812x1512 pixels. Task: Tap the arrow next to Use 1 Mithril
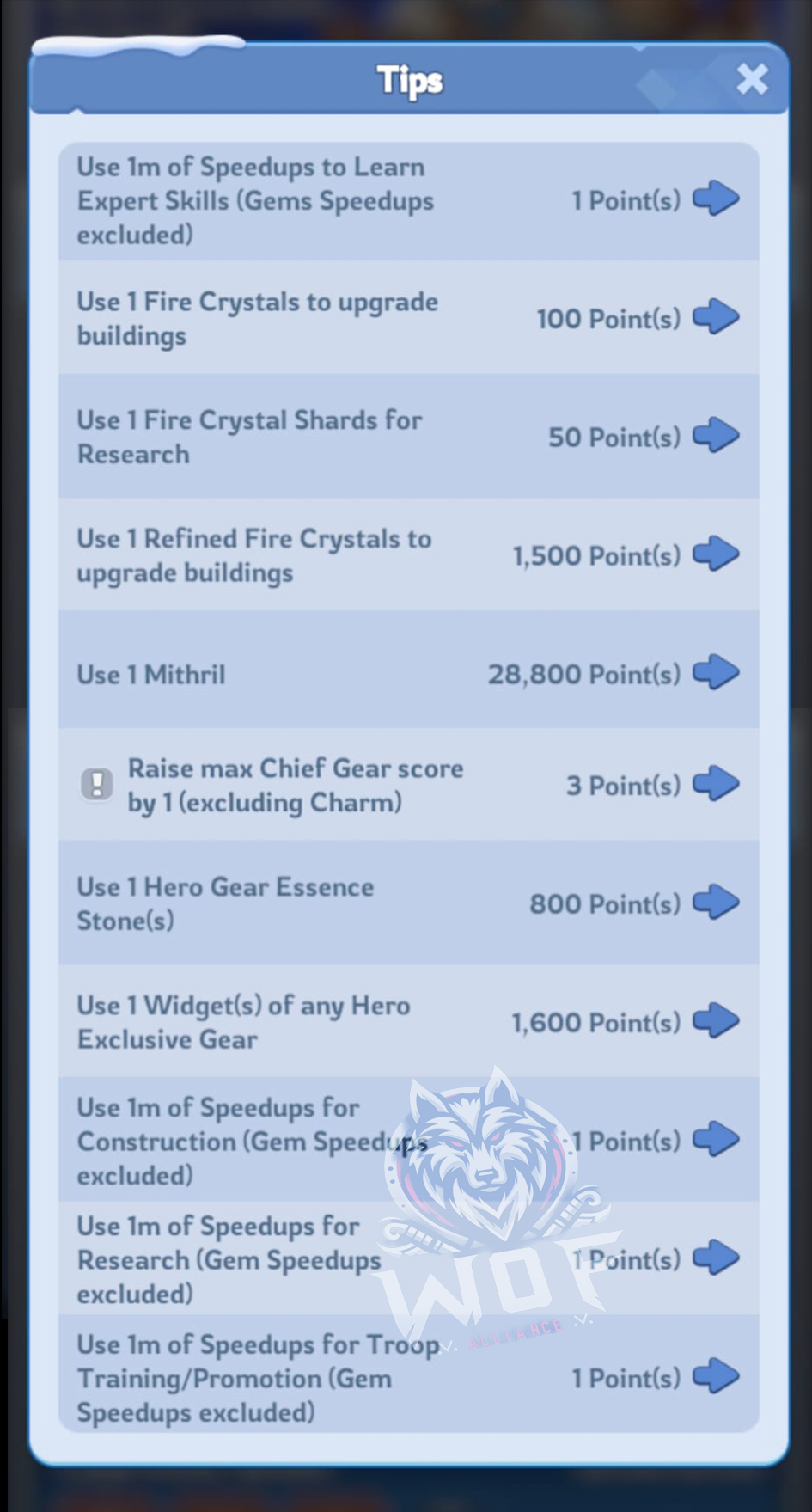(716, 672)
